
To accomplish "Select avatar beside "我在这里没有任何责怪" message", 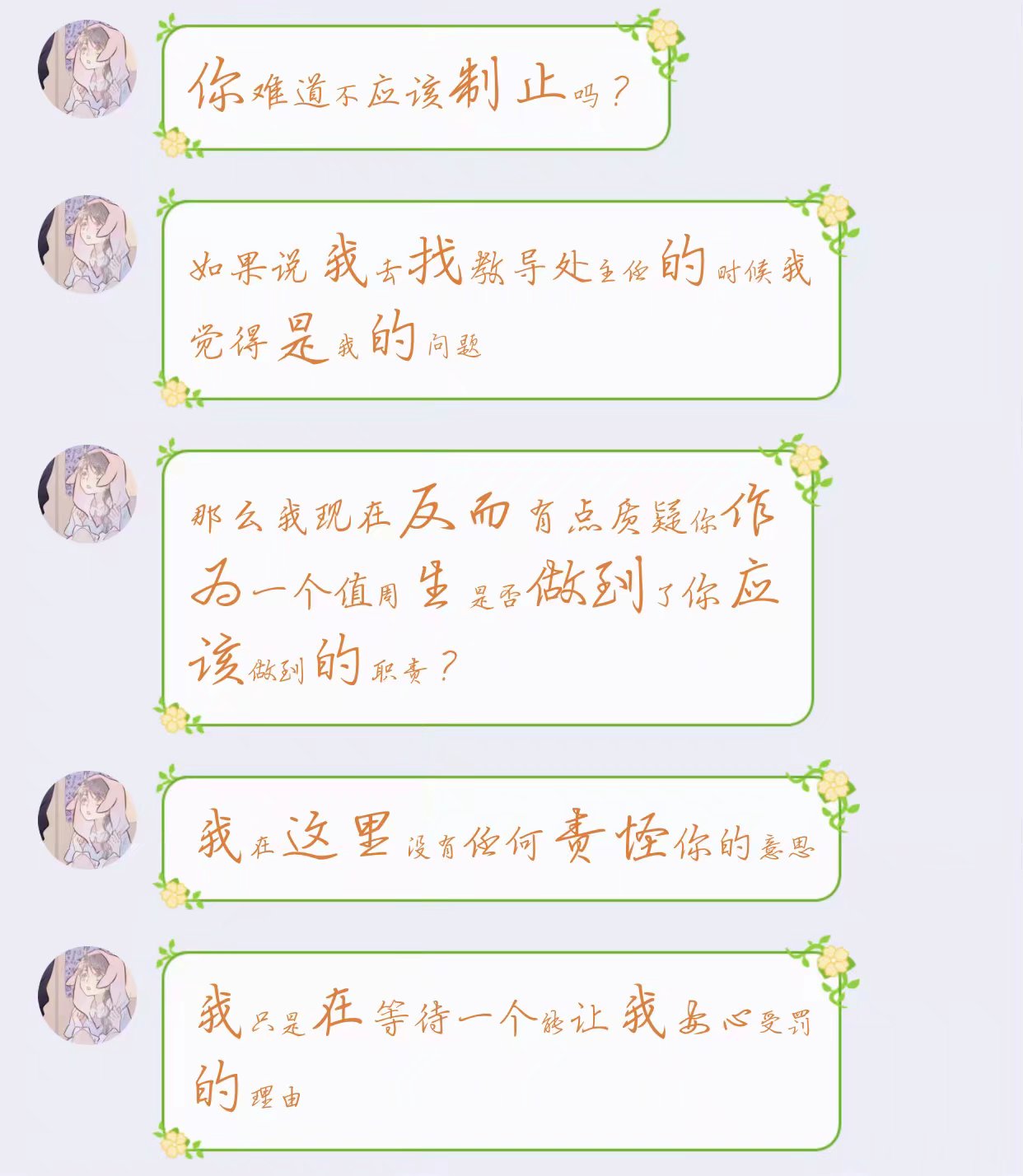I will [87, 820].
